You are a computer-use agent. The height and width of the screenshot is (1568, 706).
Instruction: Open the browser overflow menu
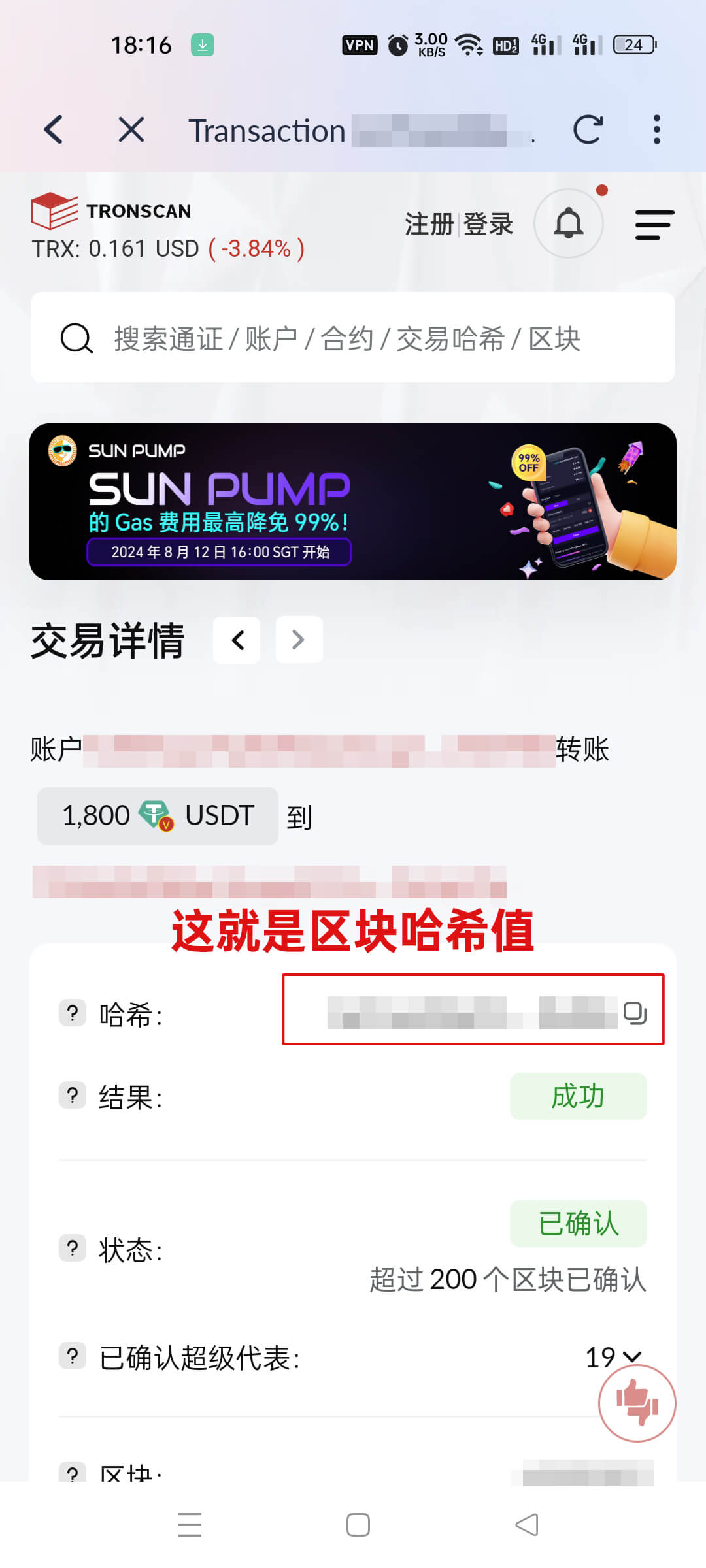coord(657,129)
